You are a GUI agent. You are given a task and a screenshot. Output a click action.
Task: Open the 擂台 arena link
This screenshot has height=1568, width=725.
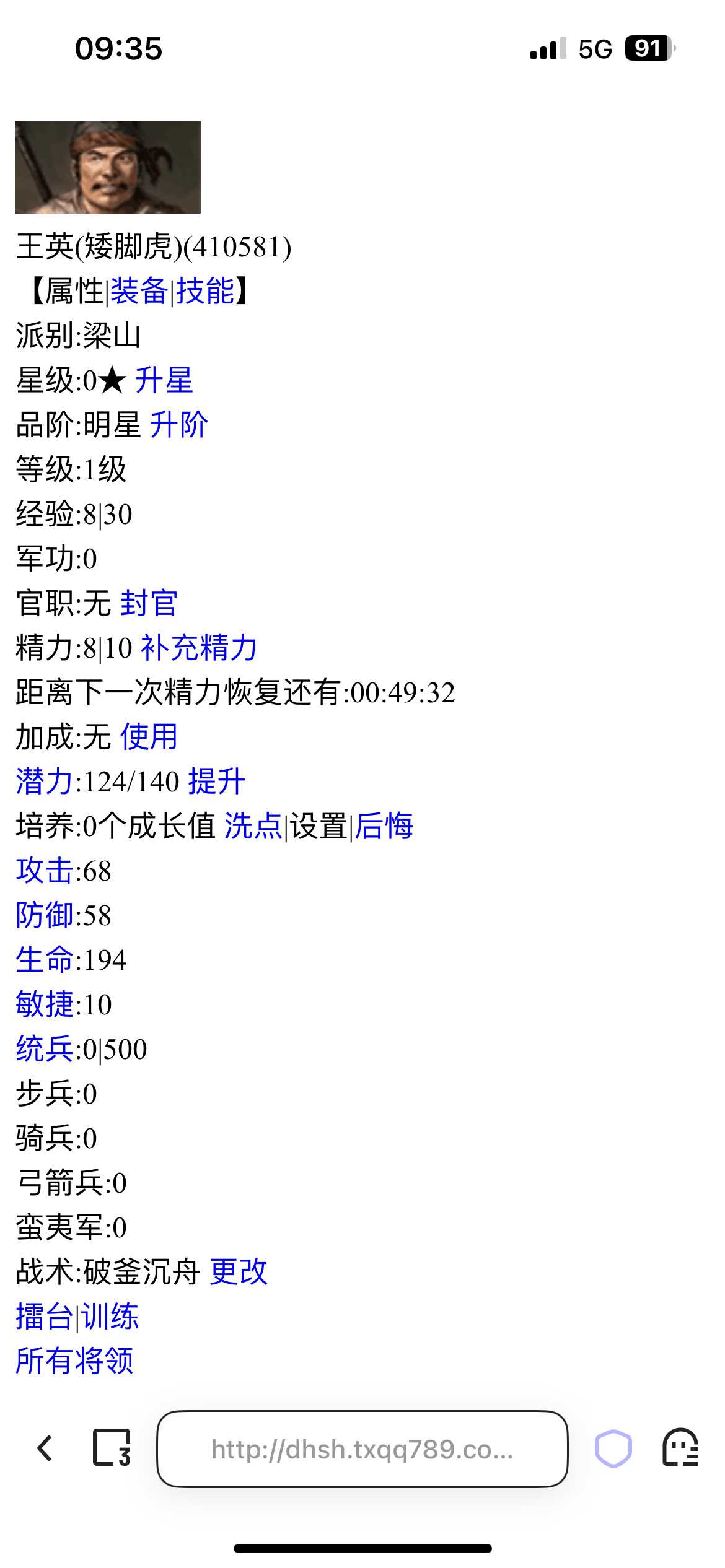[x=43, y=1317]
